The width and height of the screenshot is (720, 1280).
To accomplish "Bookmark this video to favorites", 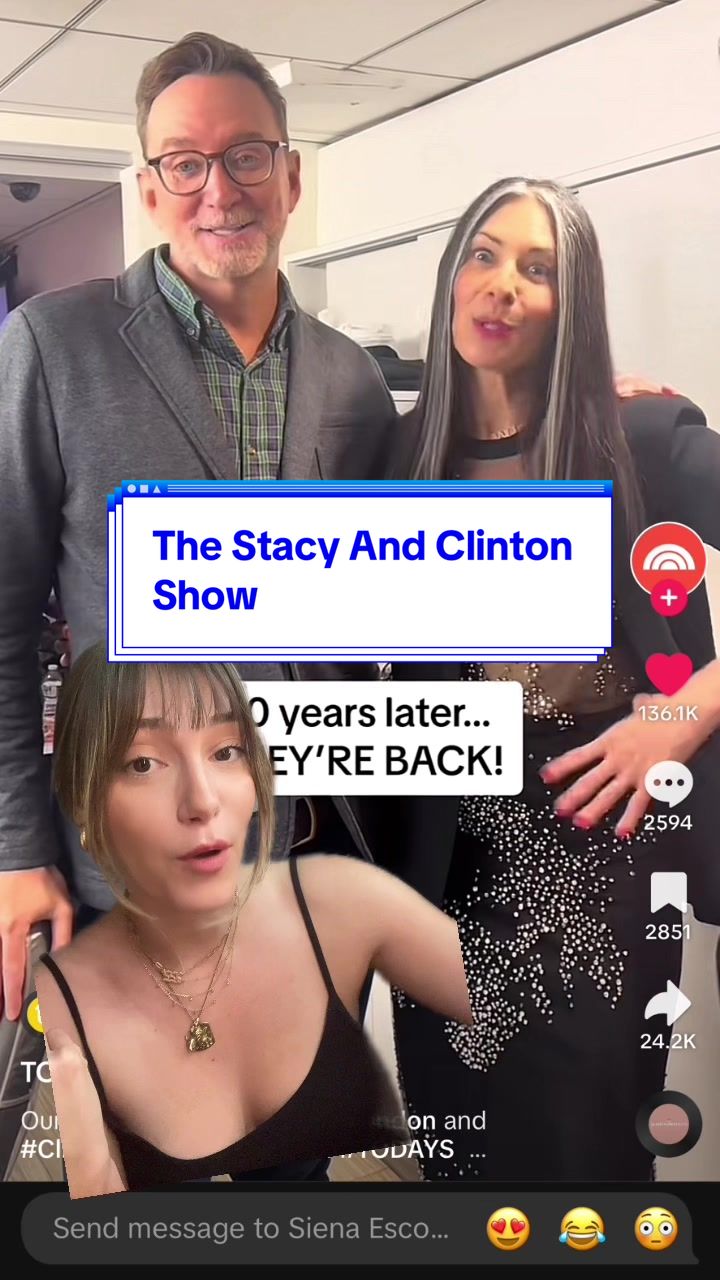I will tap(668, 893).
